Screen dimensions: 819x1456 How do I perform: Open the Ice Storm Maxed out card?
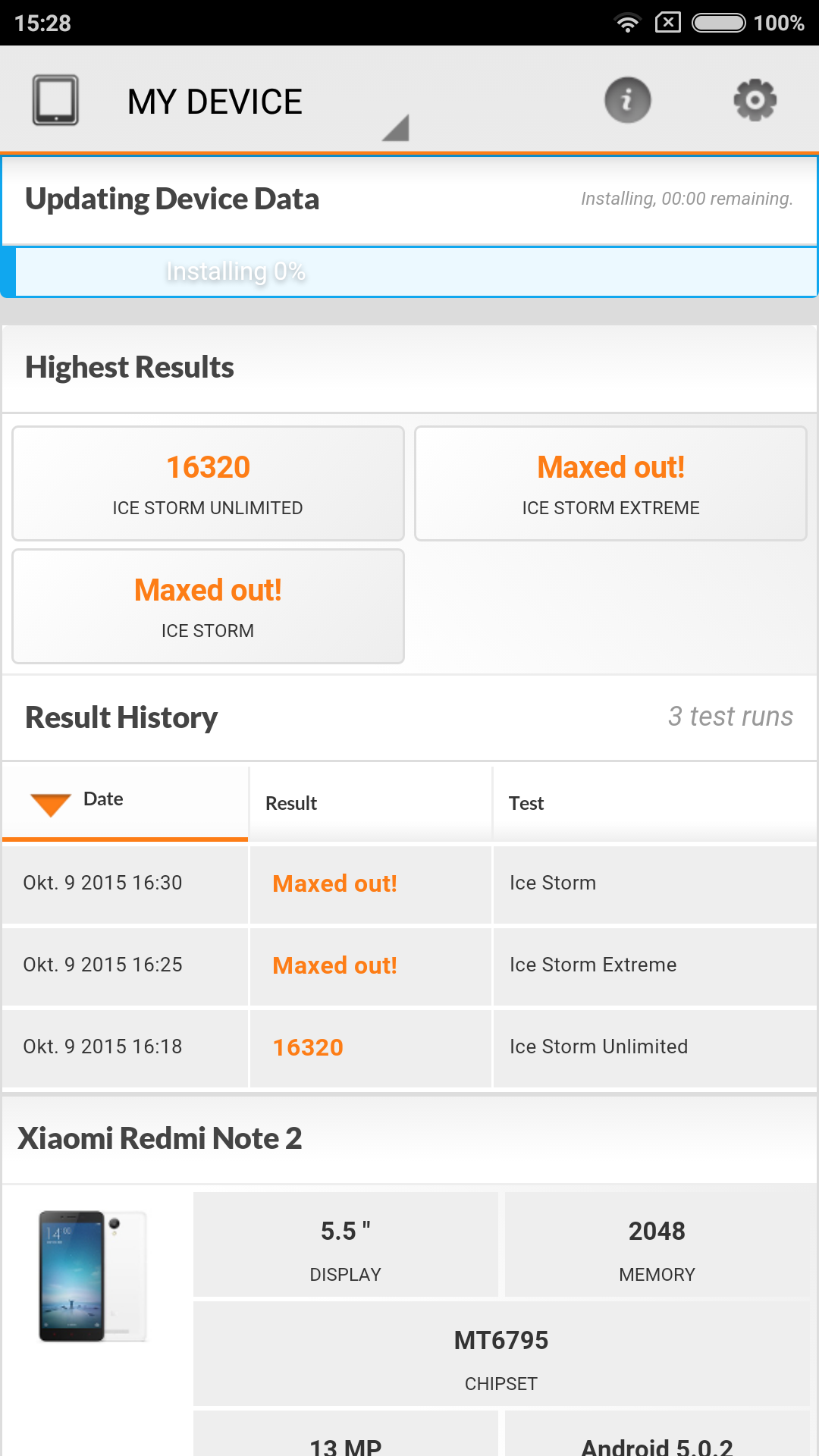click(209, 607)
